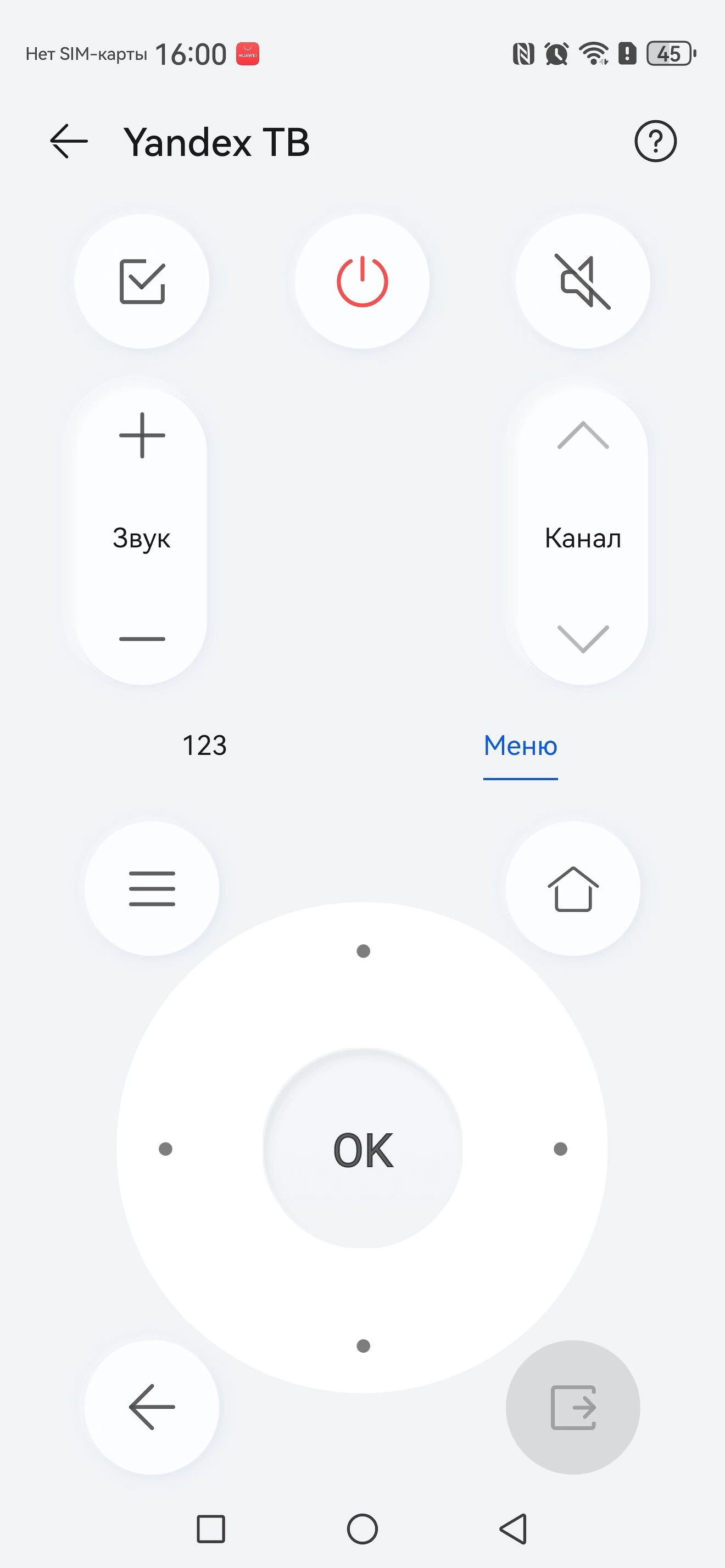Switch Канал up one channel
This screenshot has width=725, height=1568.
point(583,435)
